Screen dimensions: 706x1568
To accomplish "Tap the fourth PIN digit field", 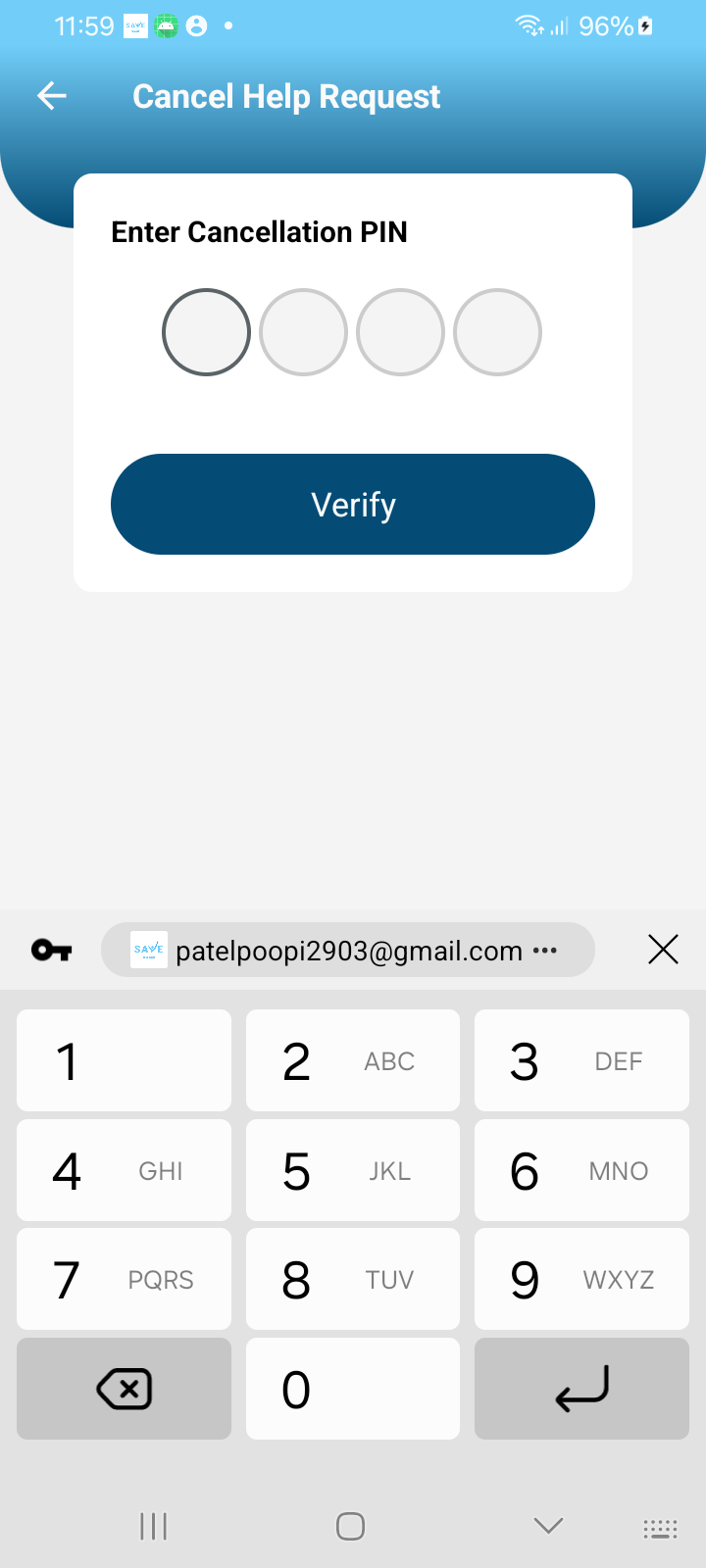I will pos(497,332).
